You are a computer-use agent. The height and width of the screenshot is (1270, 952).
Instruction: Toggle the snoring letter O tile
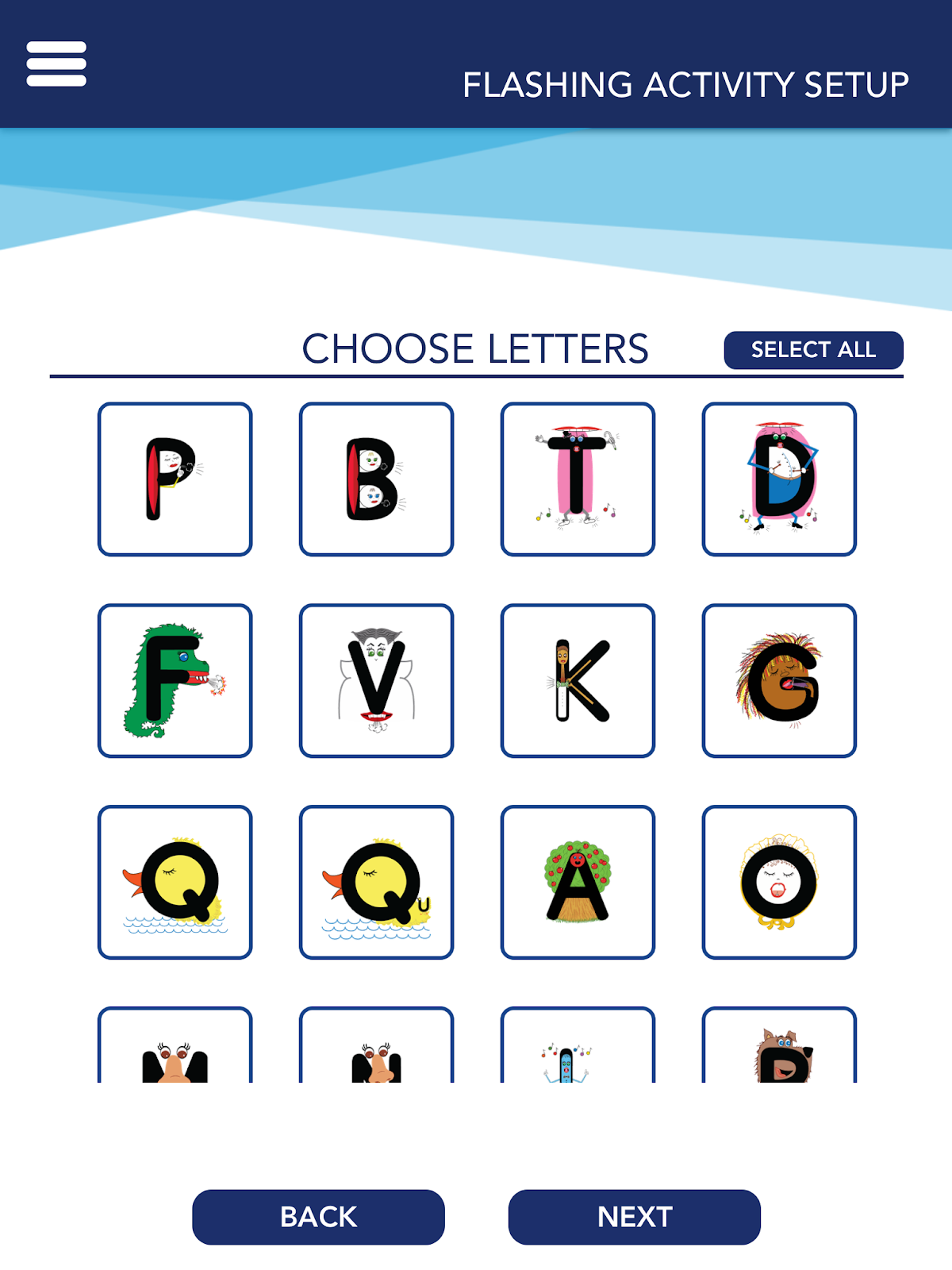pos(779,881)
